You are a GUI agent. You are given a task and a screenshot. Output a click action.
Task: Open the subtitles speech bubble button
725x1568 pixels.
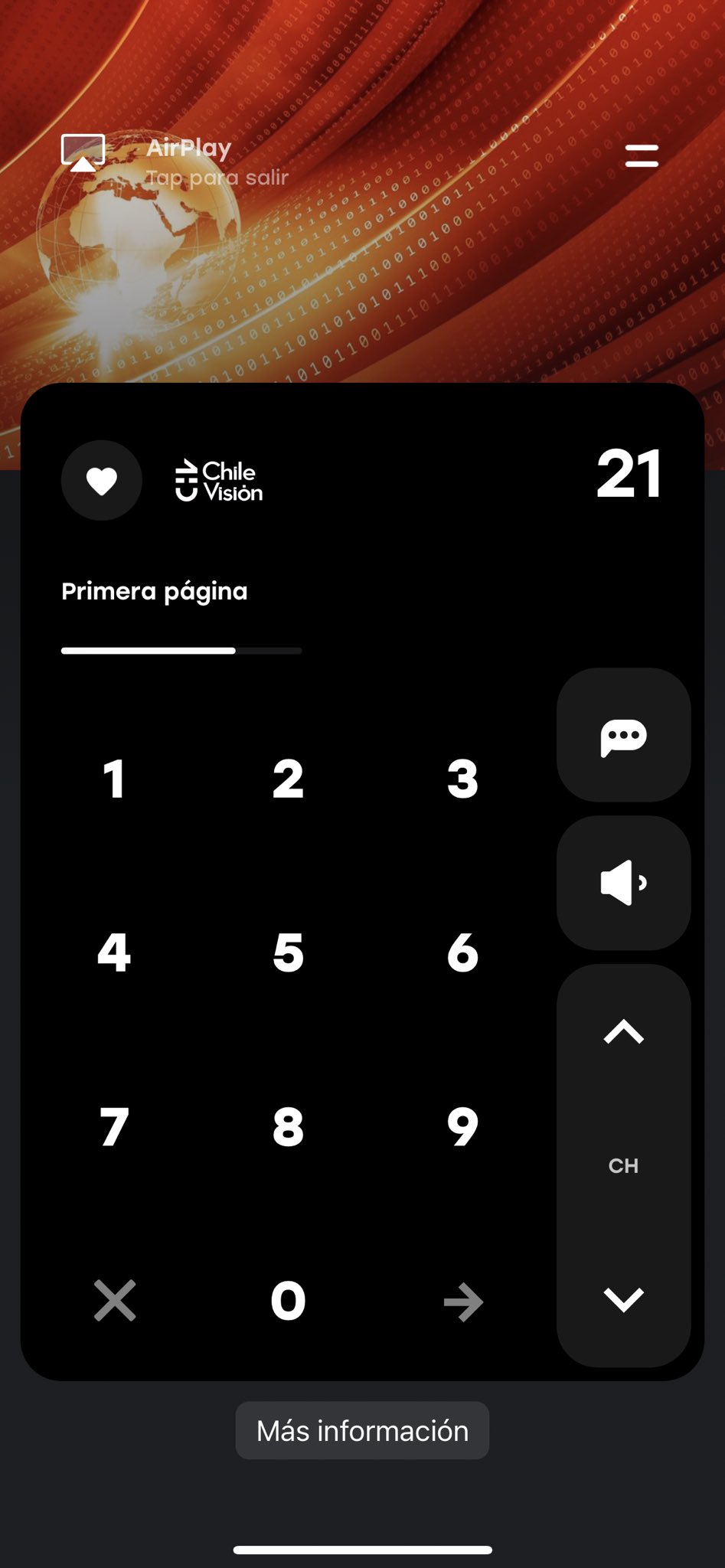[623, 736]
